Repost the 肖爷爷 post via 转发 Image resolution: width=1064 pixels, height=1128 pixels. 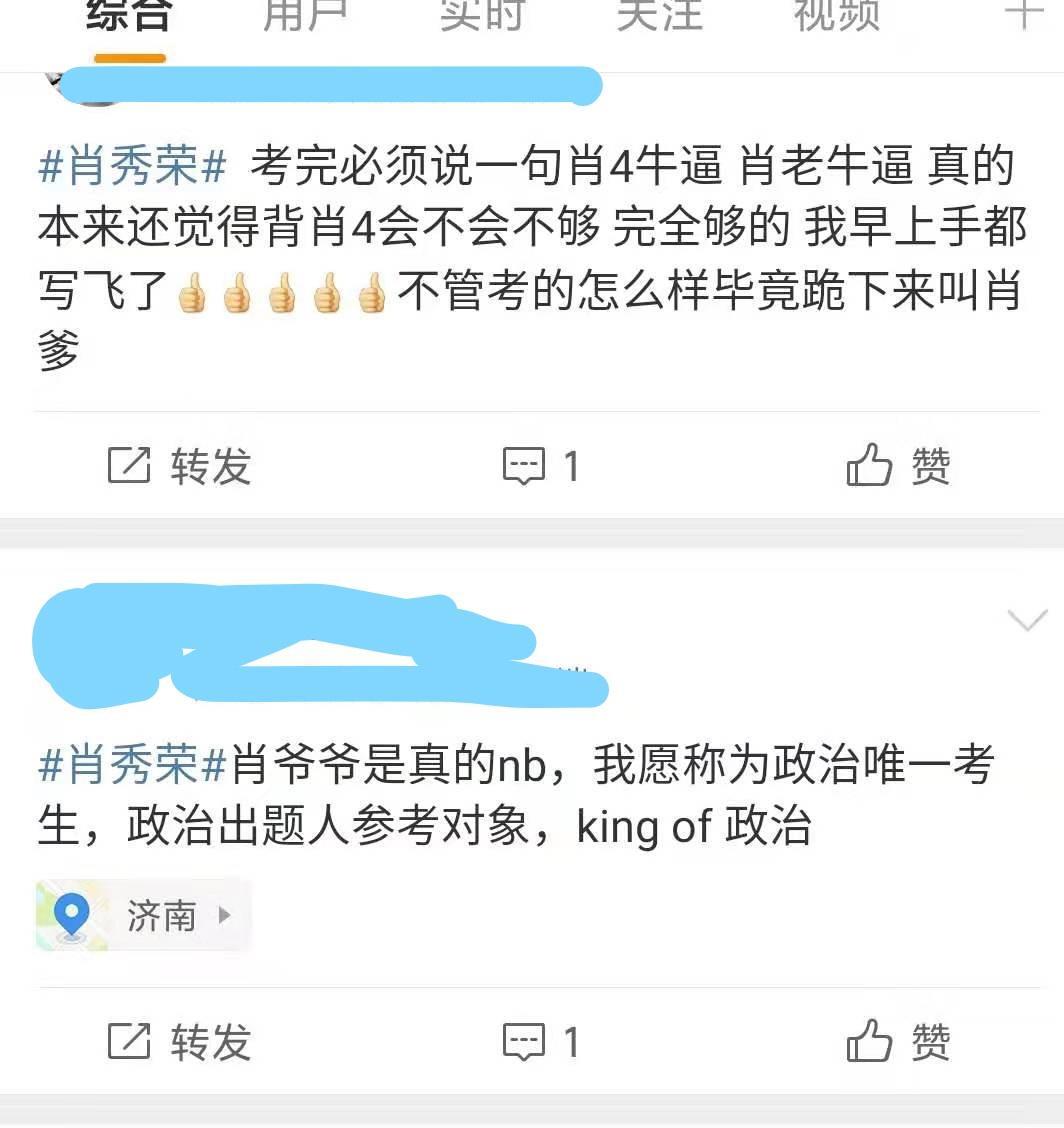(180, 1042)
